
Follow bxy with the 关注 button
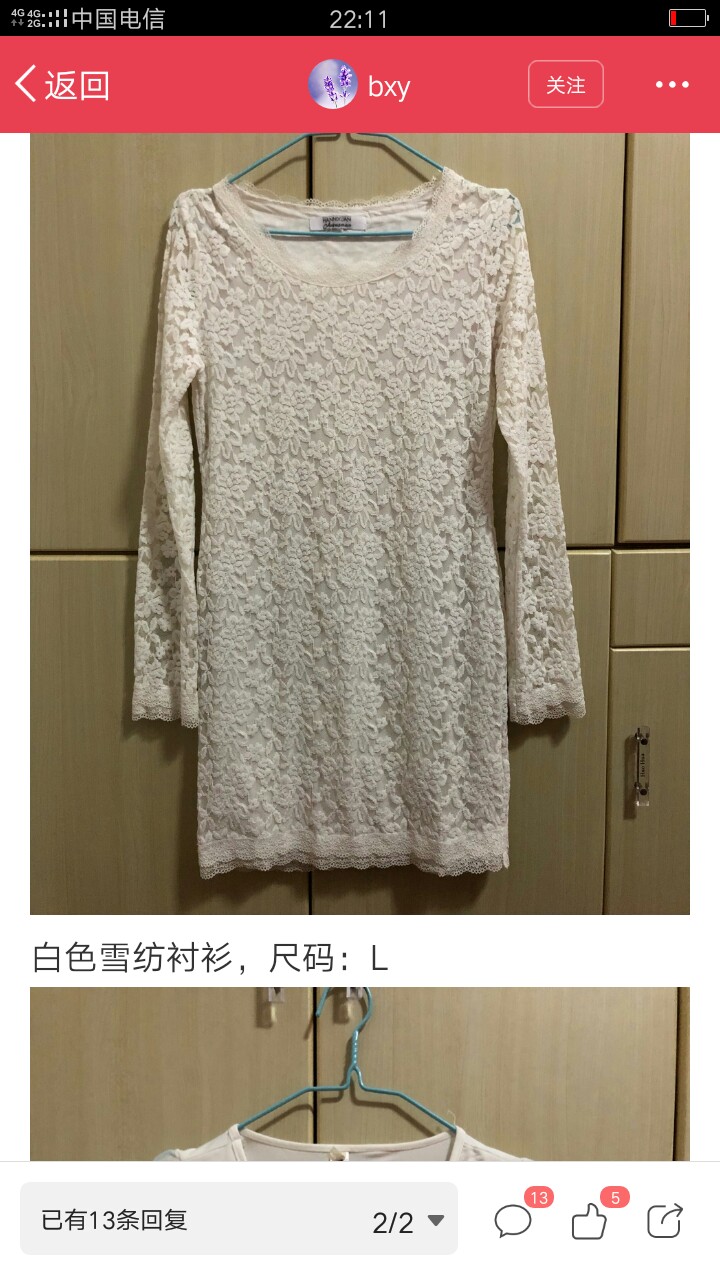pos(566,84)
